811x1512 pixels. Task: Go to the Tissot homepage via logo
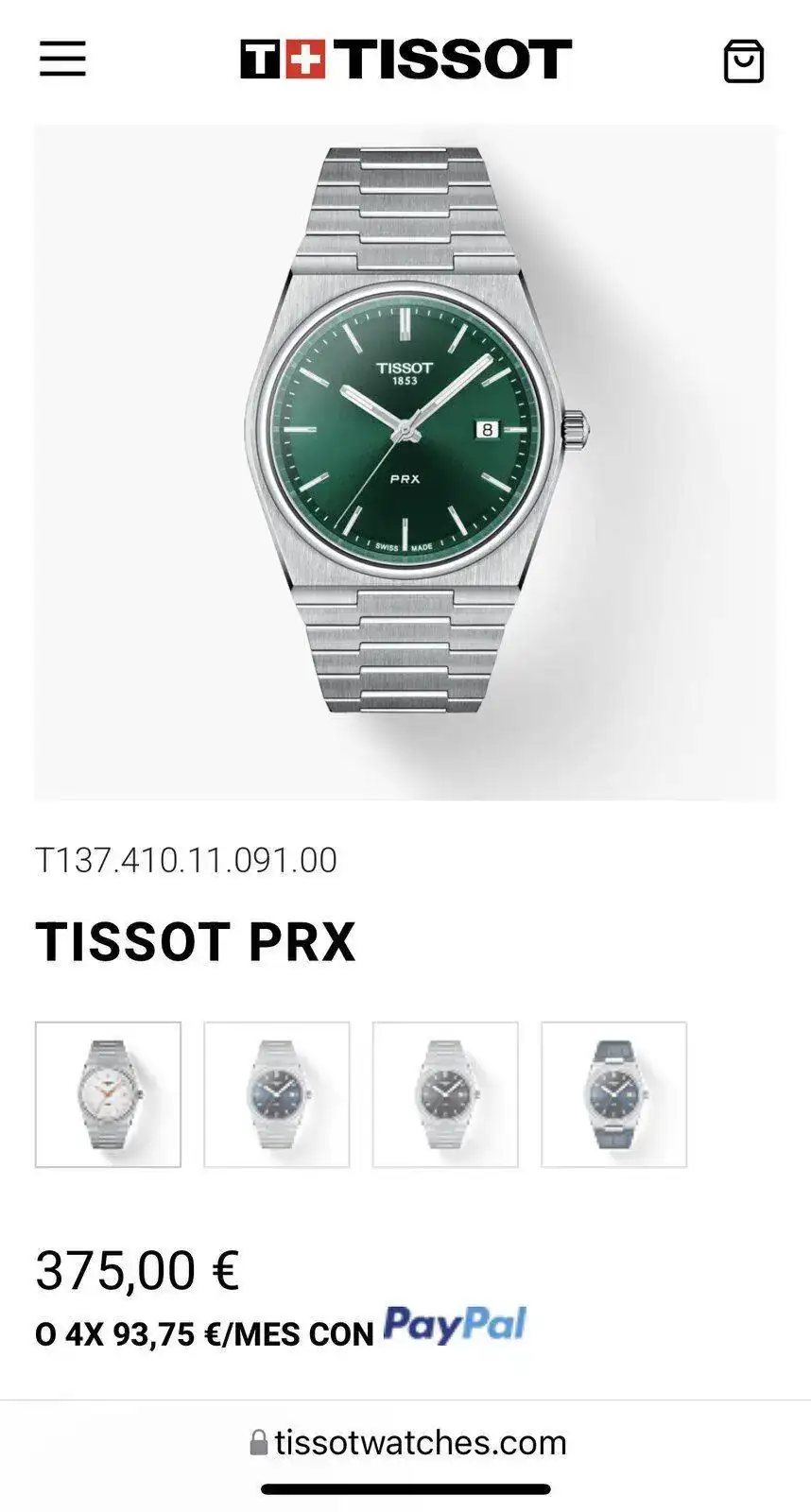pyautogui.click(x=405, y=59)
